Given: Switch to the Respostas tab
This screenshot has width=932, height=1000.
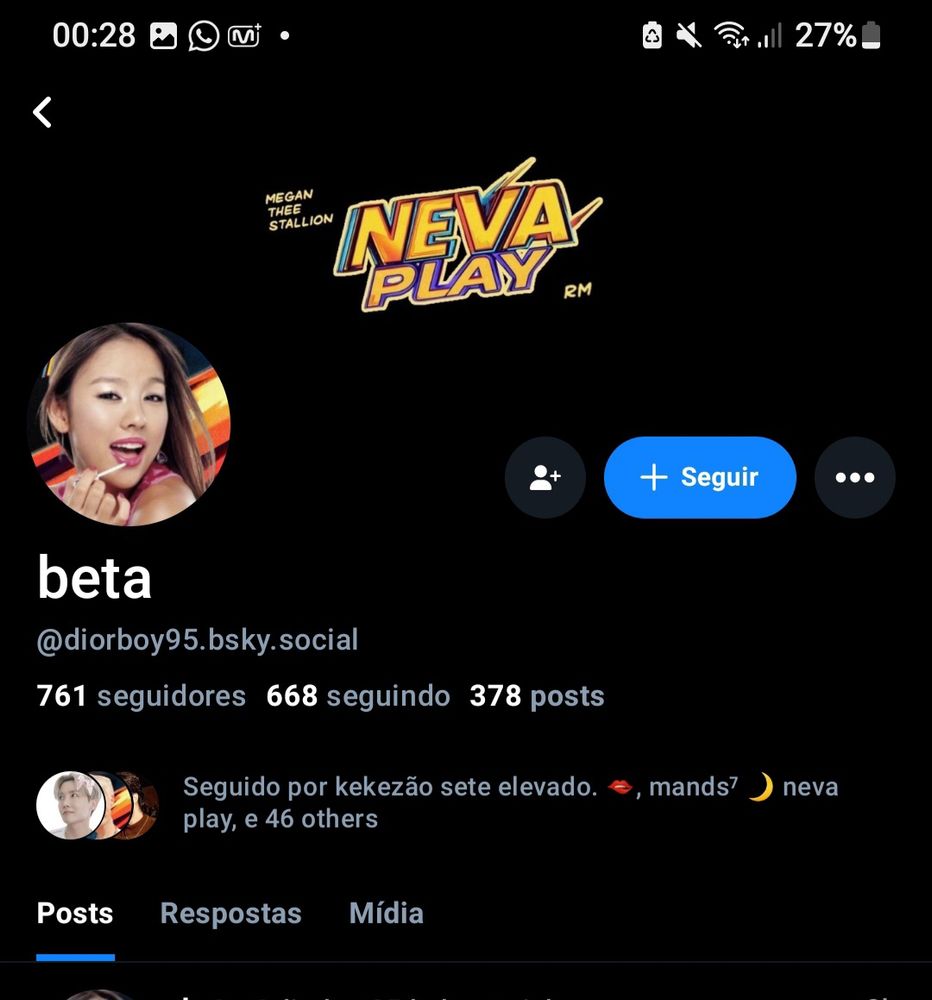Looking at the screenshot, I should 231,913.
